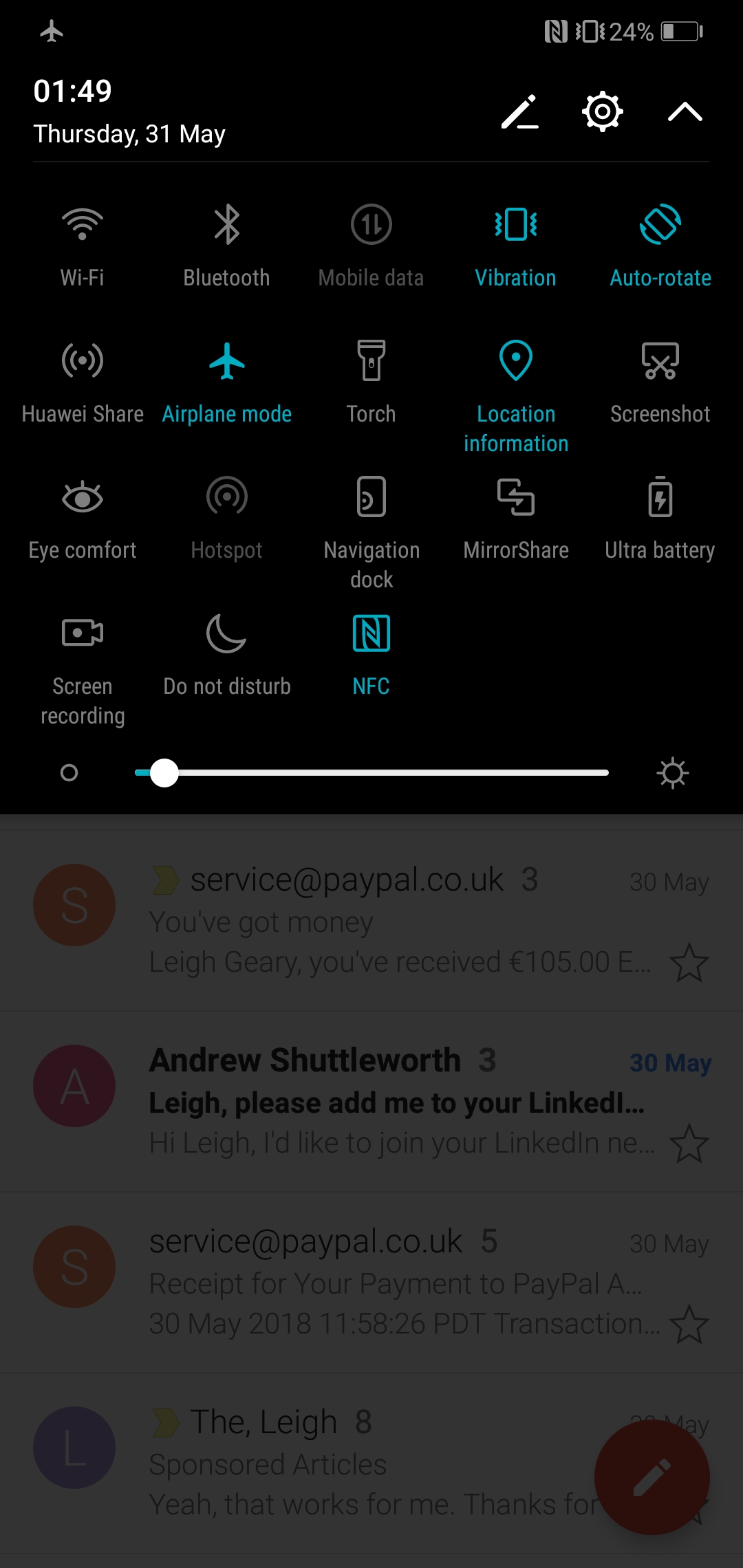Image resolution: width=743 pixels, height=1568 pixels.
Task: Open settings via the gear icon
Action: point(603,111)
